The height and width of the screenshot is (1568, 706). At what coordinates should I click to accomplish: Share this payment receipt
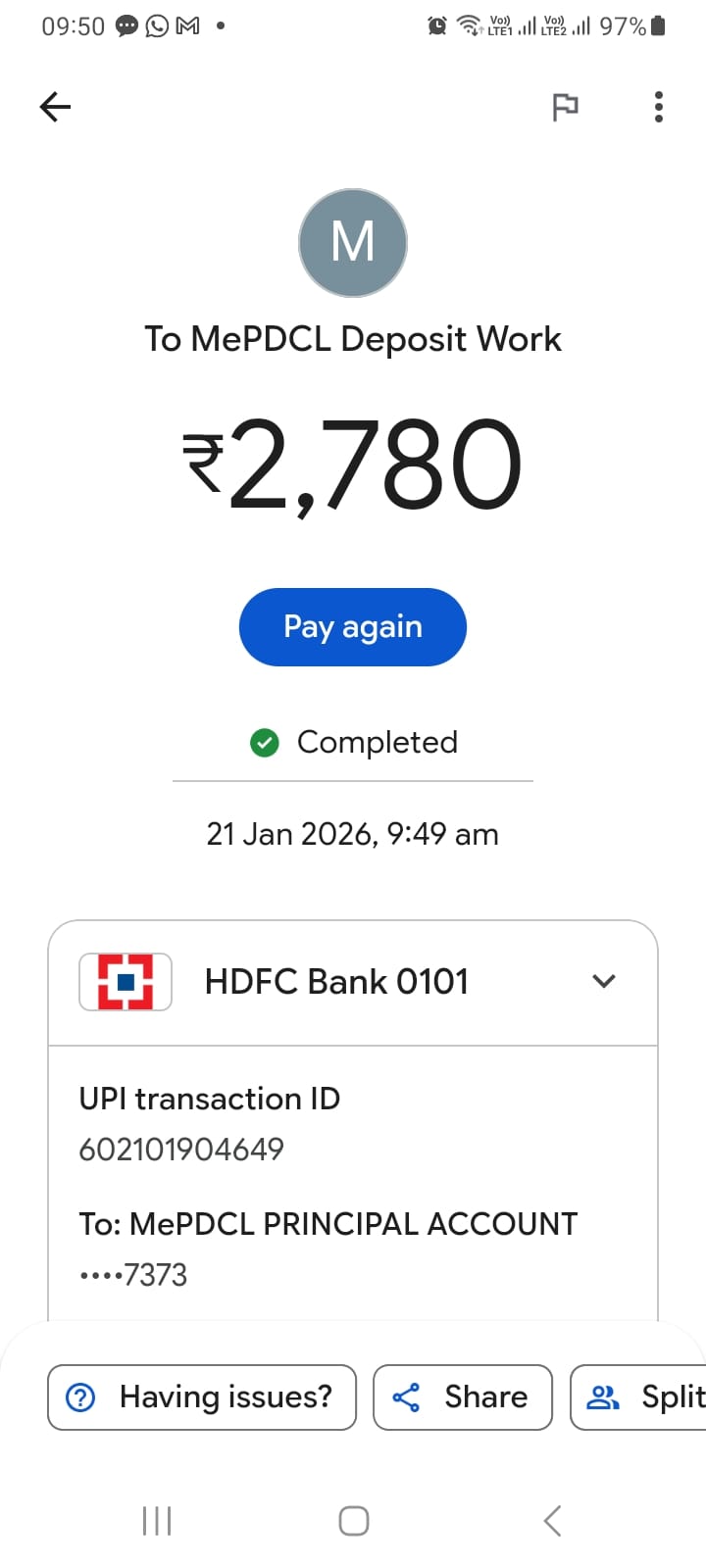point(463,1396)
